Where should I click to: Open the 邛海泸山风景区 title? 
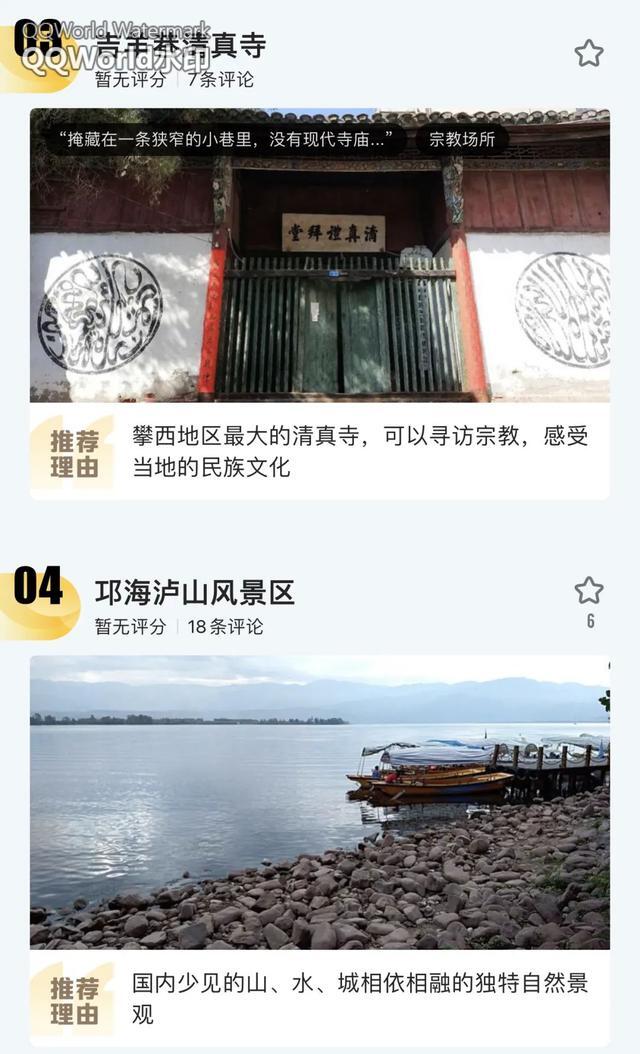tap(195, 593)
